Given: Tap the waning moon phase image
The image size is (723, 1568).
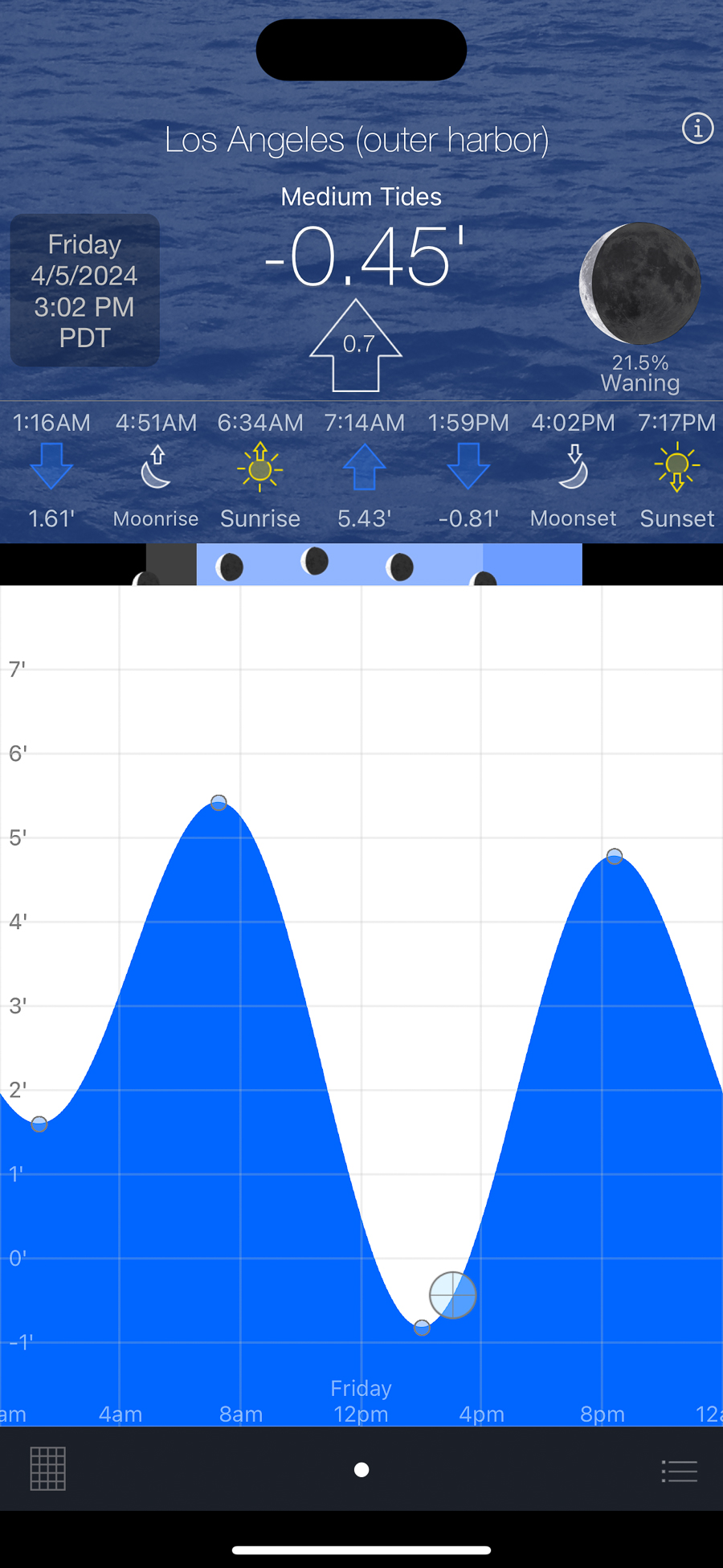Looking at the screenshot, I should (640, 284).
